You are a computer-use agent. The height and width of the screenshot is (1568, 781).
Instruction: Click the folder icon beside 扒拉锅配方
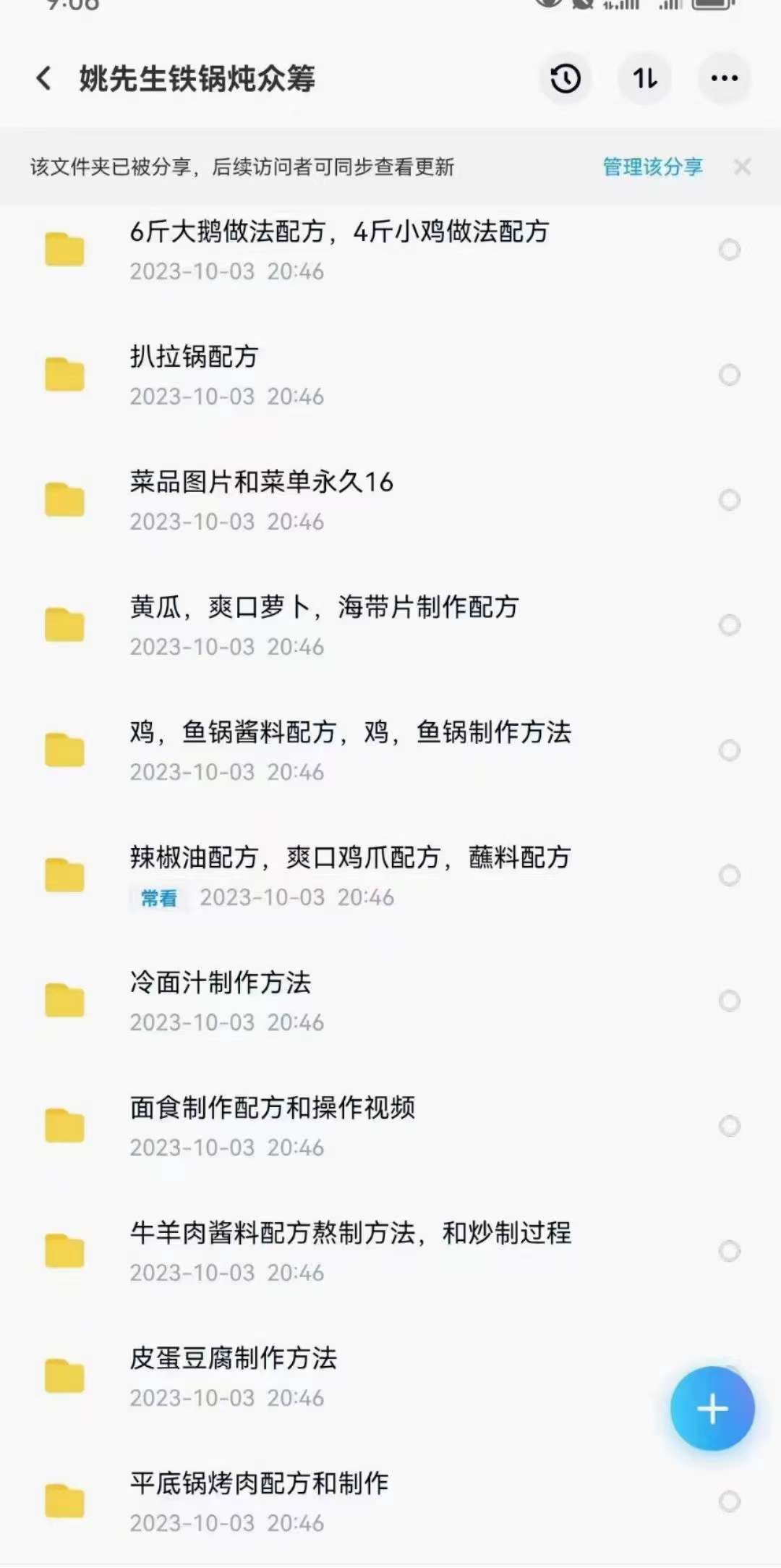tap(64, 374)
